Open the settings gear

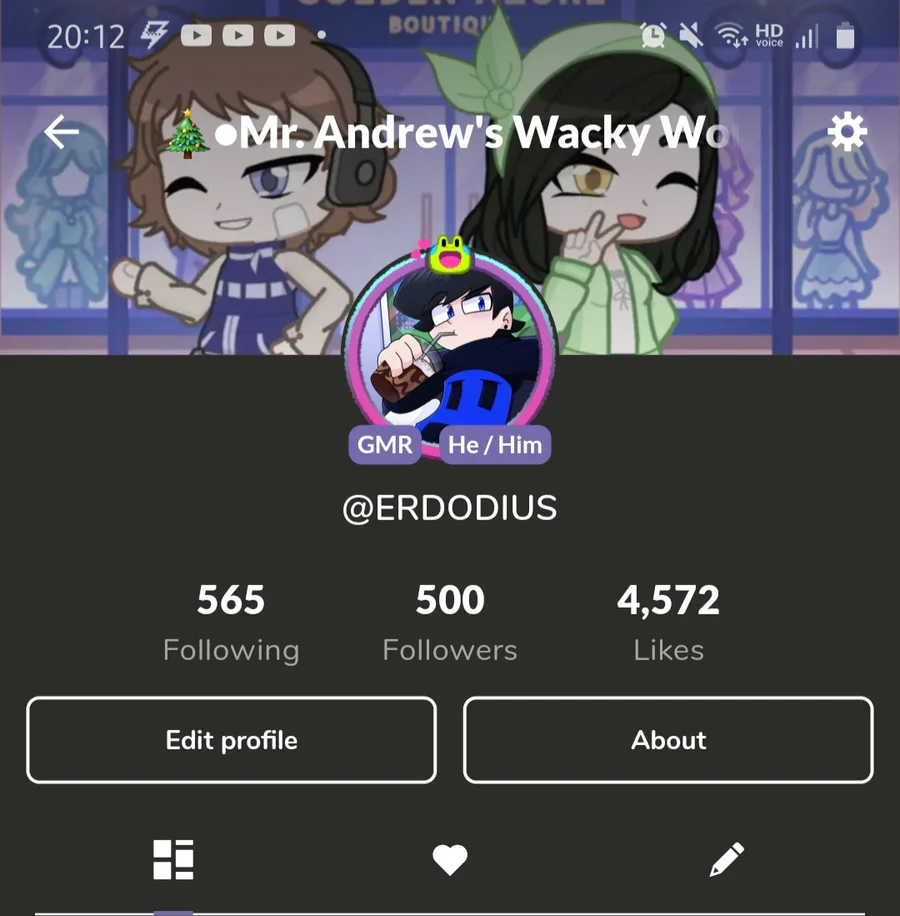847,132
